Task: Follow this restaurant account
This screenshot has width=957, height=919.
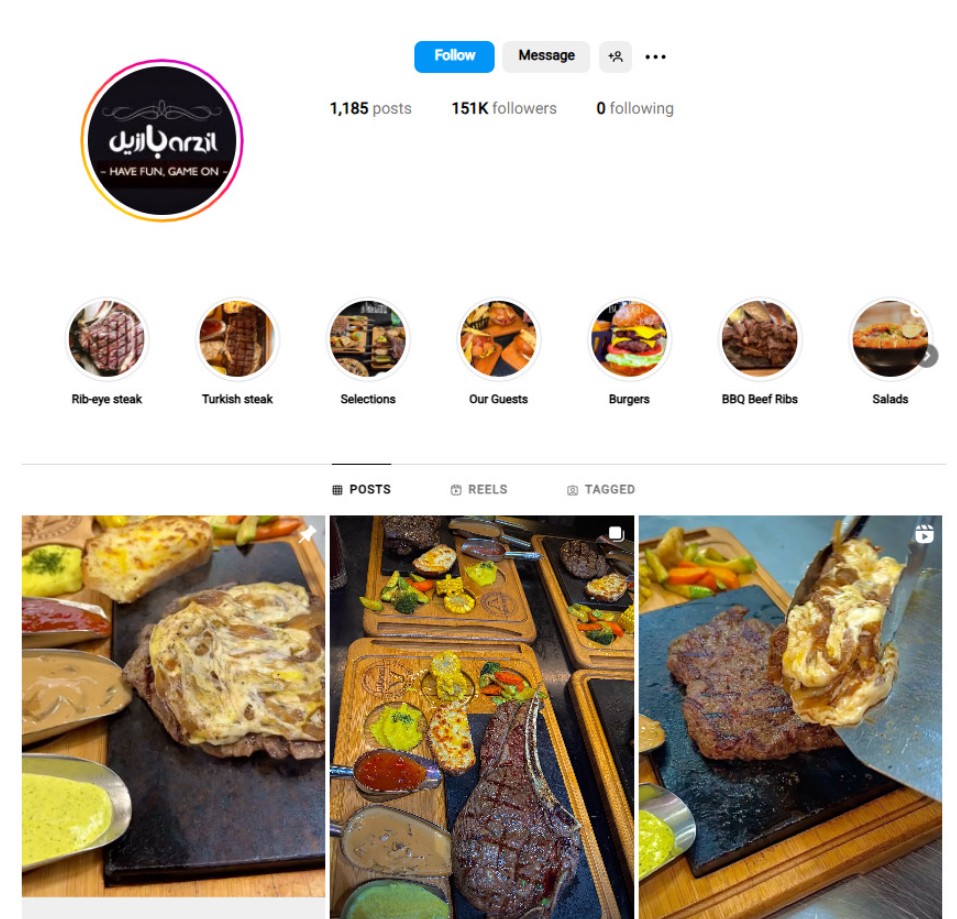Action: (x=454, y=56)
